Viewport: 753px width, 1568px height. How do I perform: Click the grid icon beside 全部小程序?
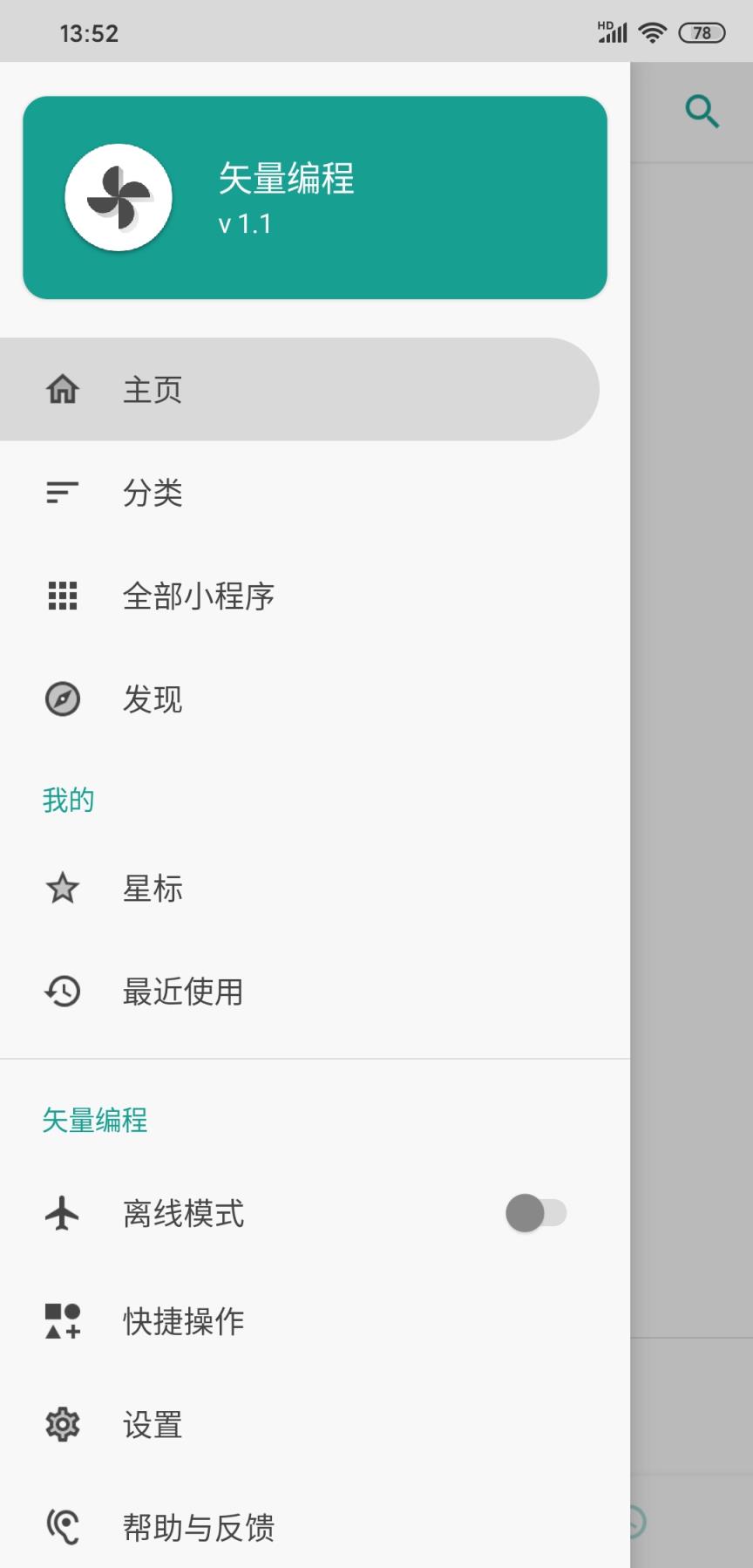62,596
